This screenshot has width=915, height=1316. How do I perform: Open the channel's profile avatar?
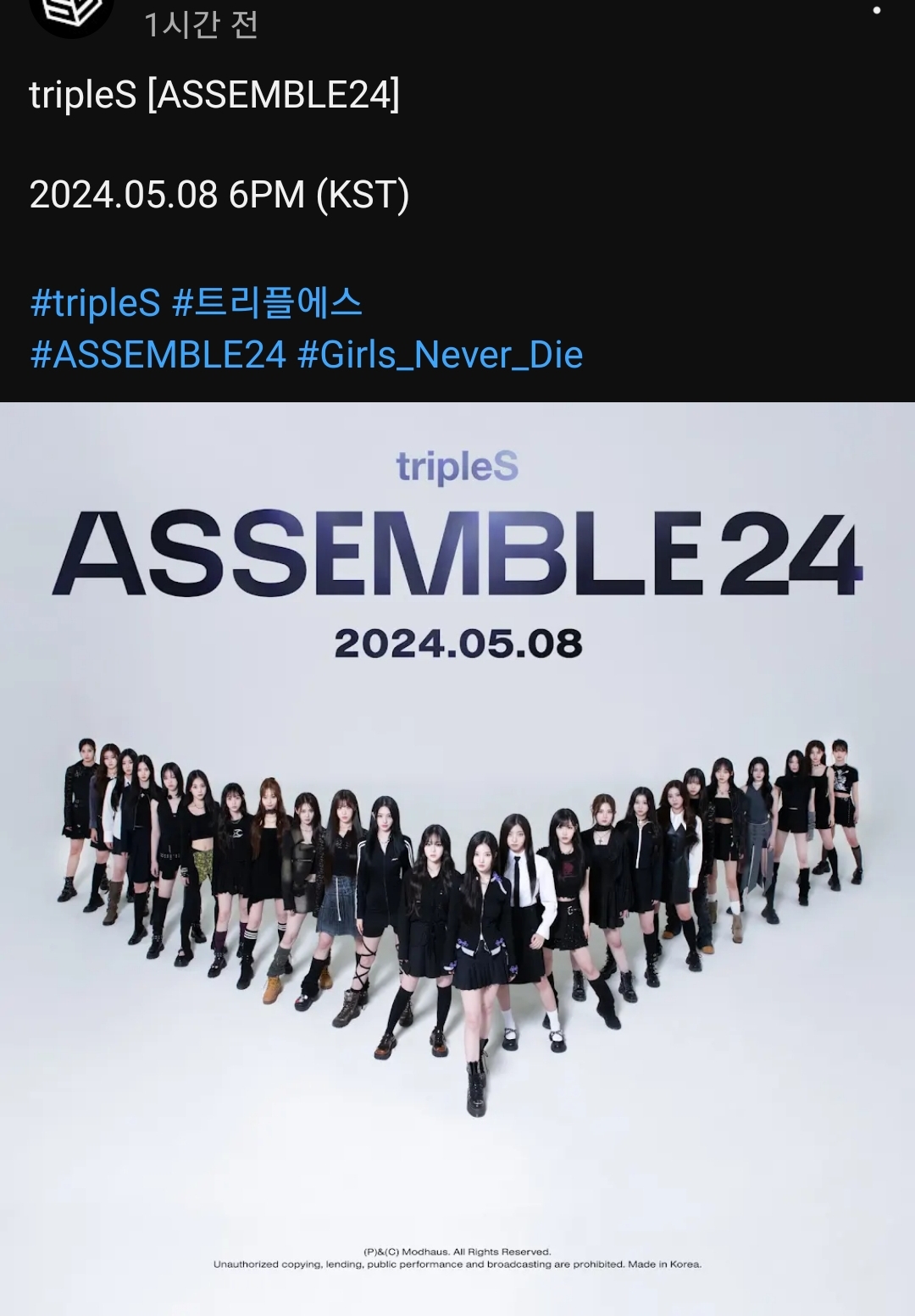[71, 14]
